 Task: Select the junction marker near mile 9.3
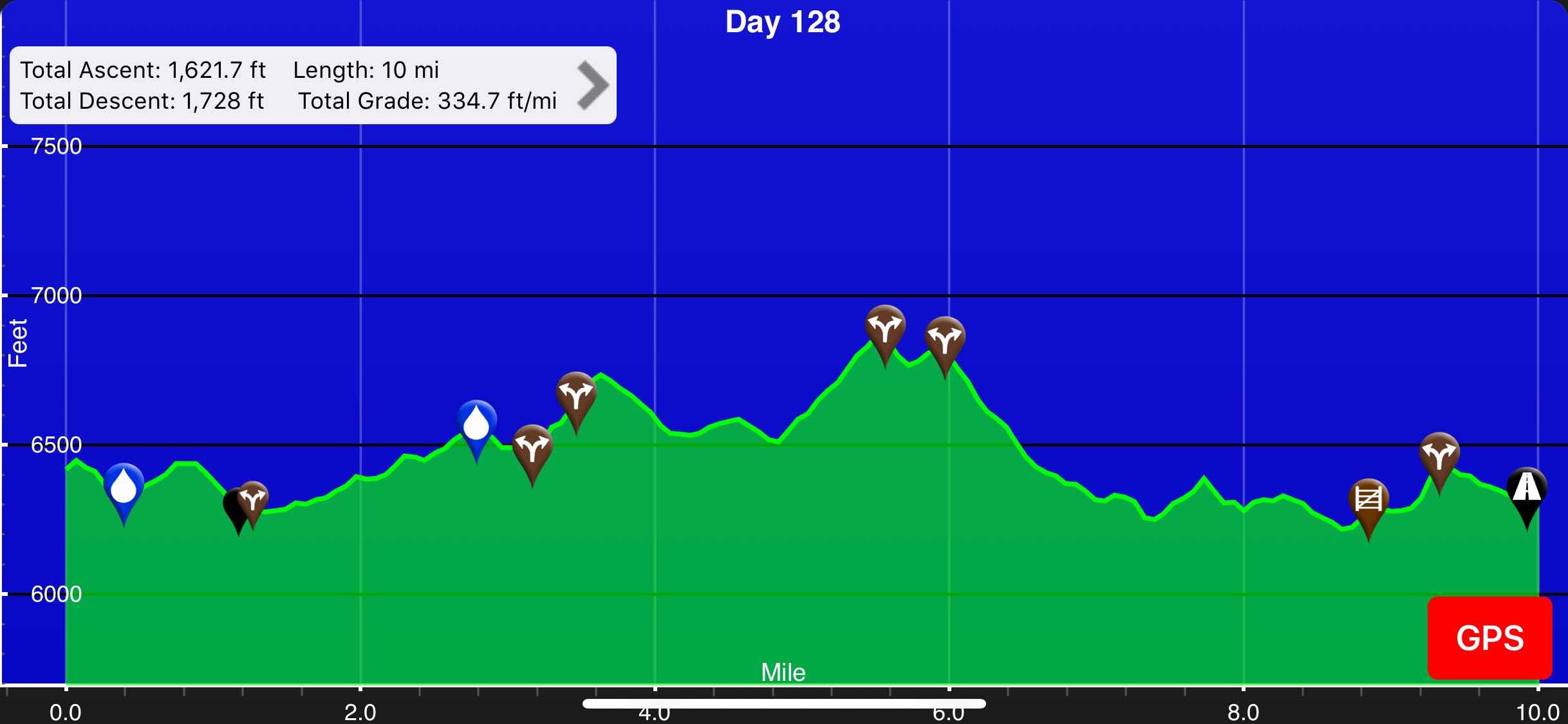[x=1439, y=456]
